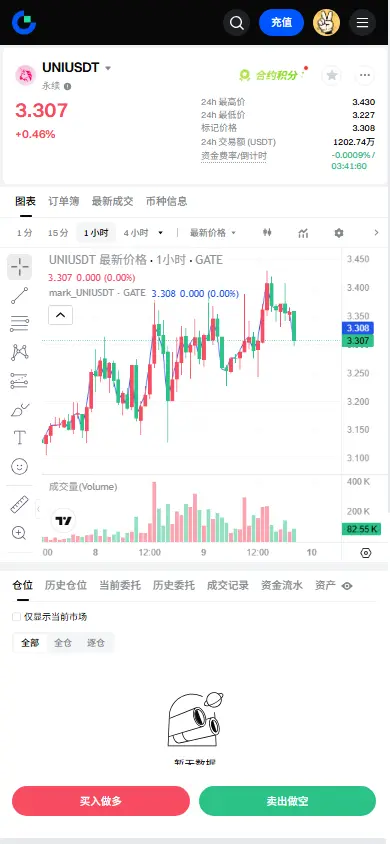Add UNIUSDT to favorites with star
The height and width of the screenshot is (844, 390).
[x=332, y=75]
